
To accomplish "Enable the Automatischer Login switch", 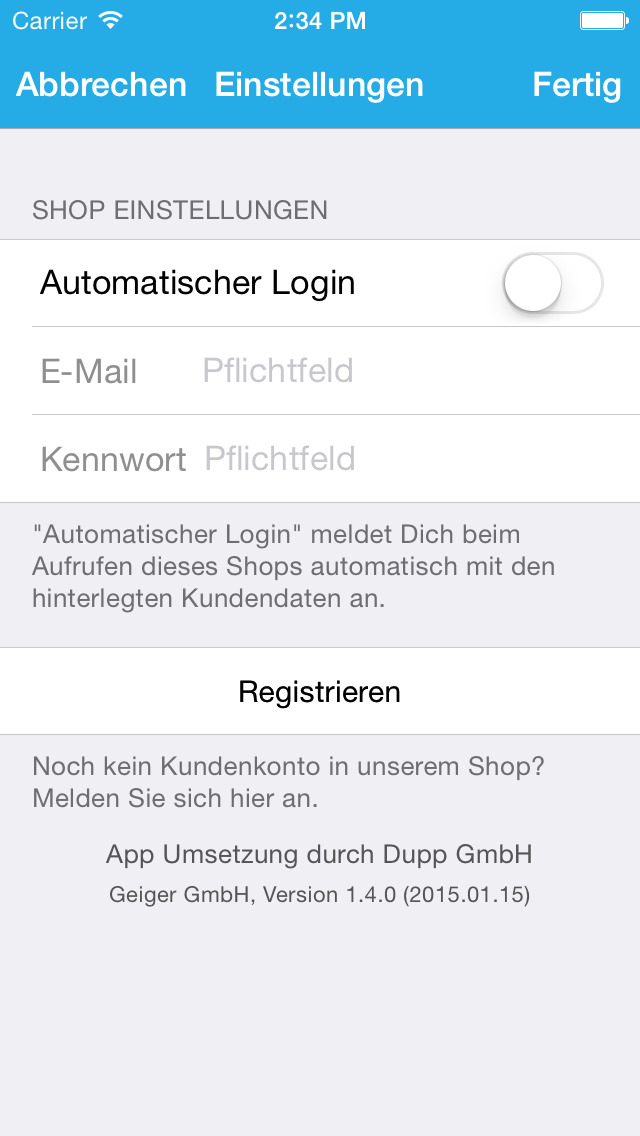I will click(x=554, y=283).
